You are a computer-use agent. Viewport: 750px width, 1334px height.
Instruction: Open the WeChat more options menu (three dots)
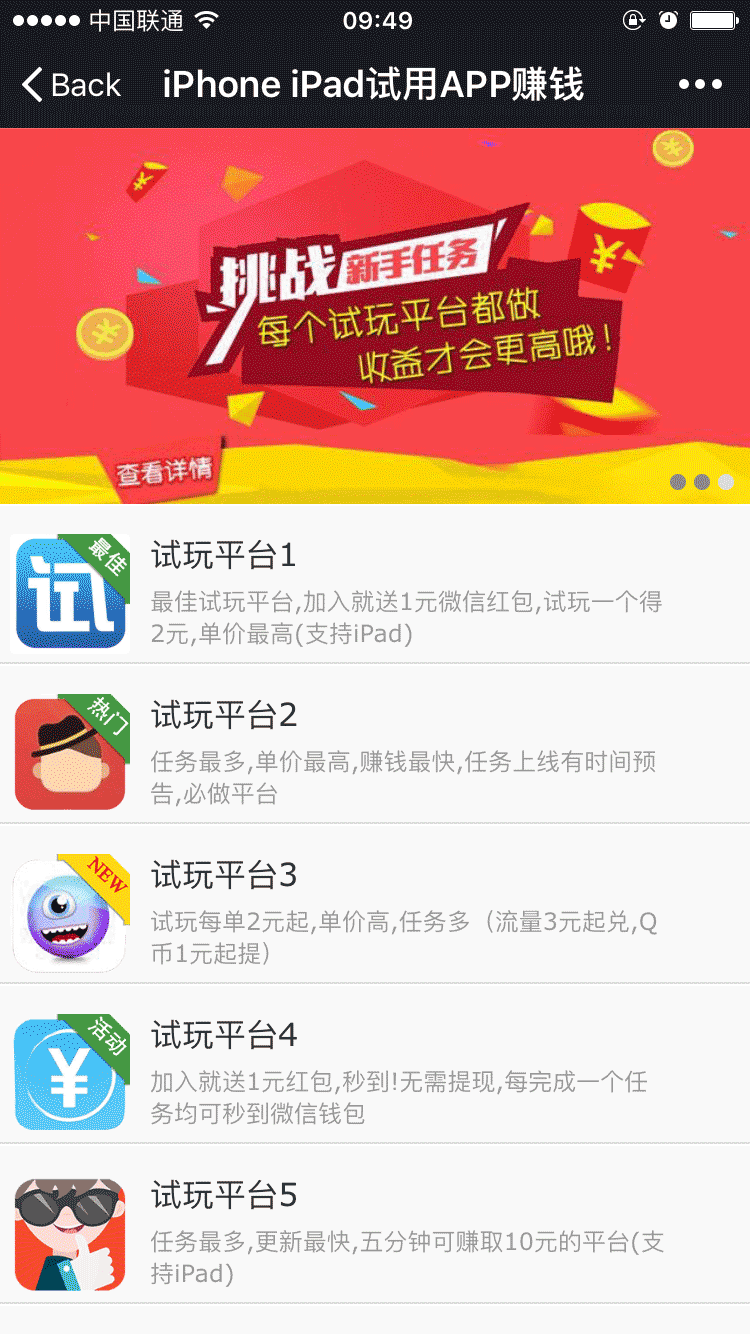tap(700, 84)
